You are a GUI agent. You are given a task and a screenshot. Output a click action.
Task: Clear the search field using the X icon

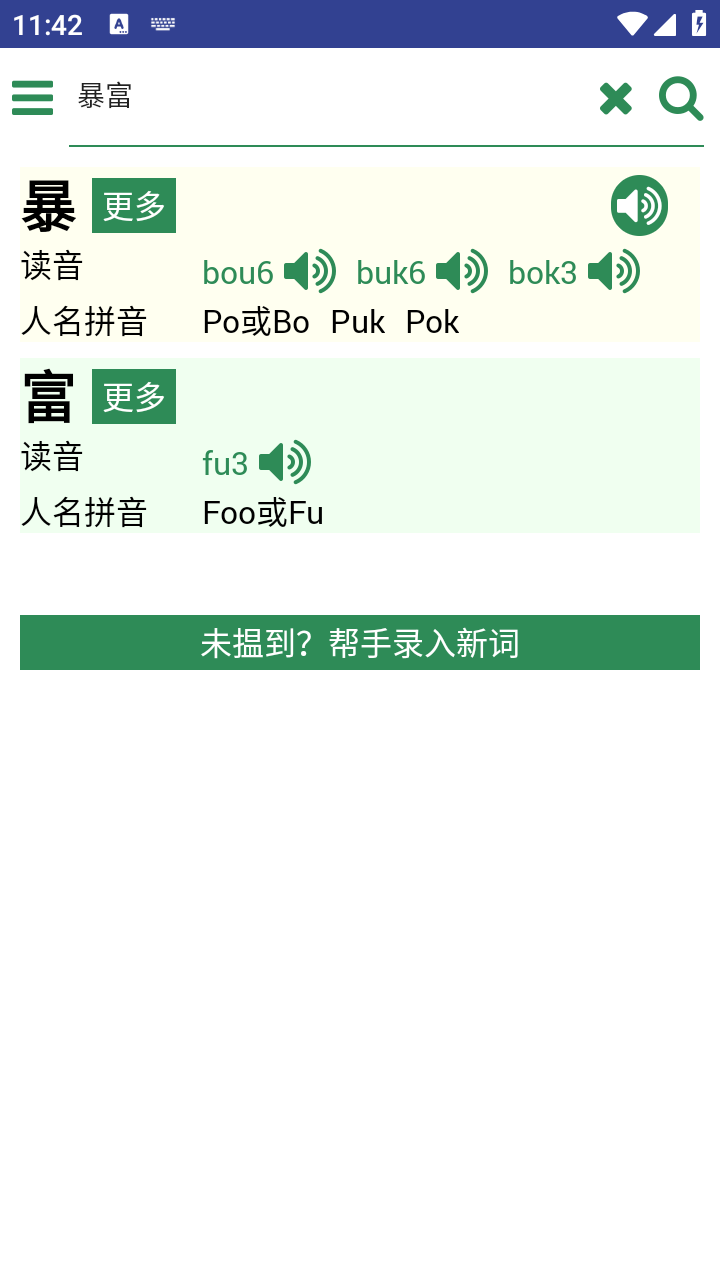(615, 98)
